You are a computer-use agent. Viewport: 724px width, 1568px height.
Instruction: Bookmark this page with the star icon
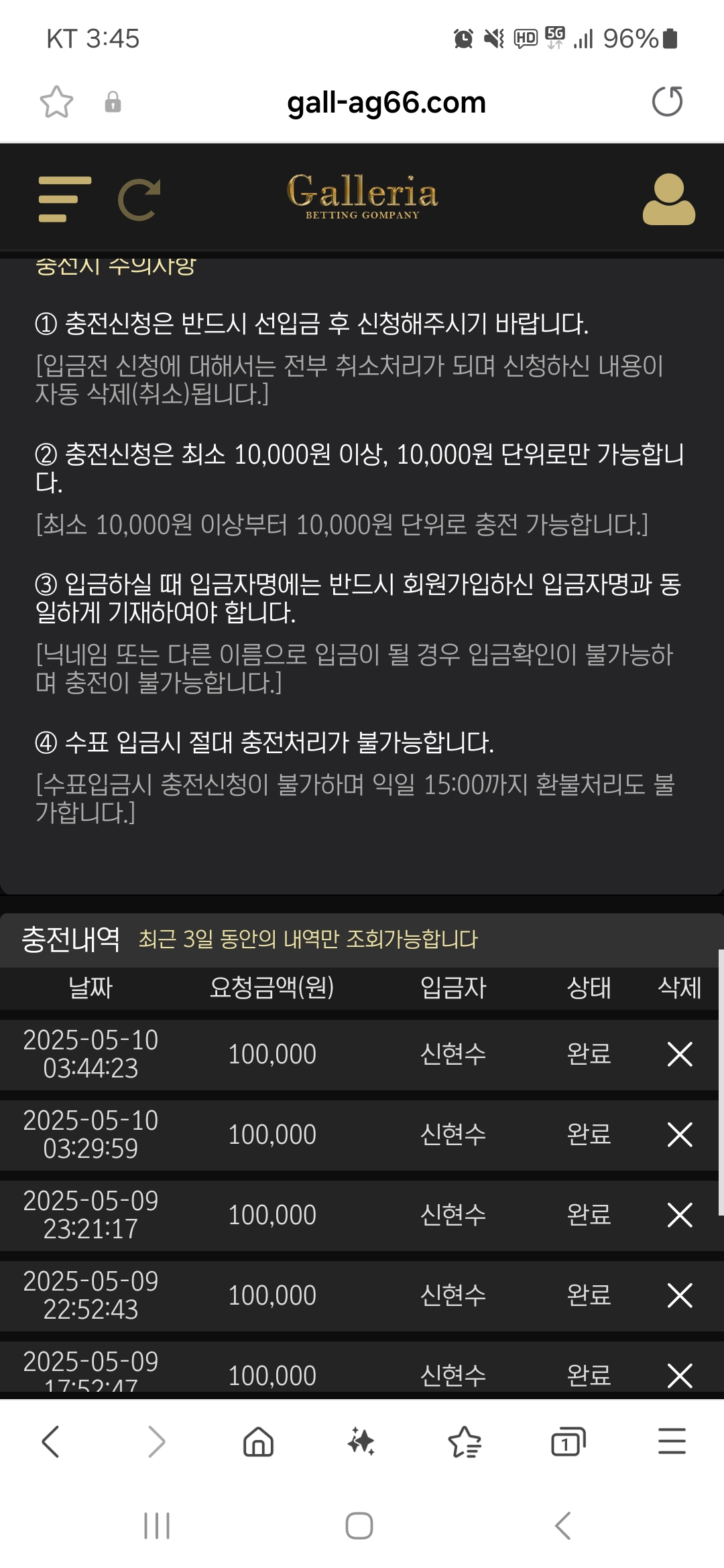point(56,102)
